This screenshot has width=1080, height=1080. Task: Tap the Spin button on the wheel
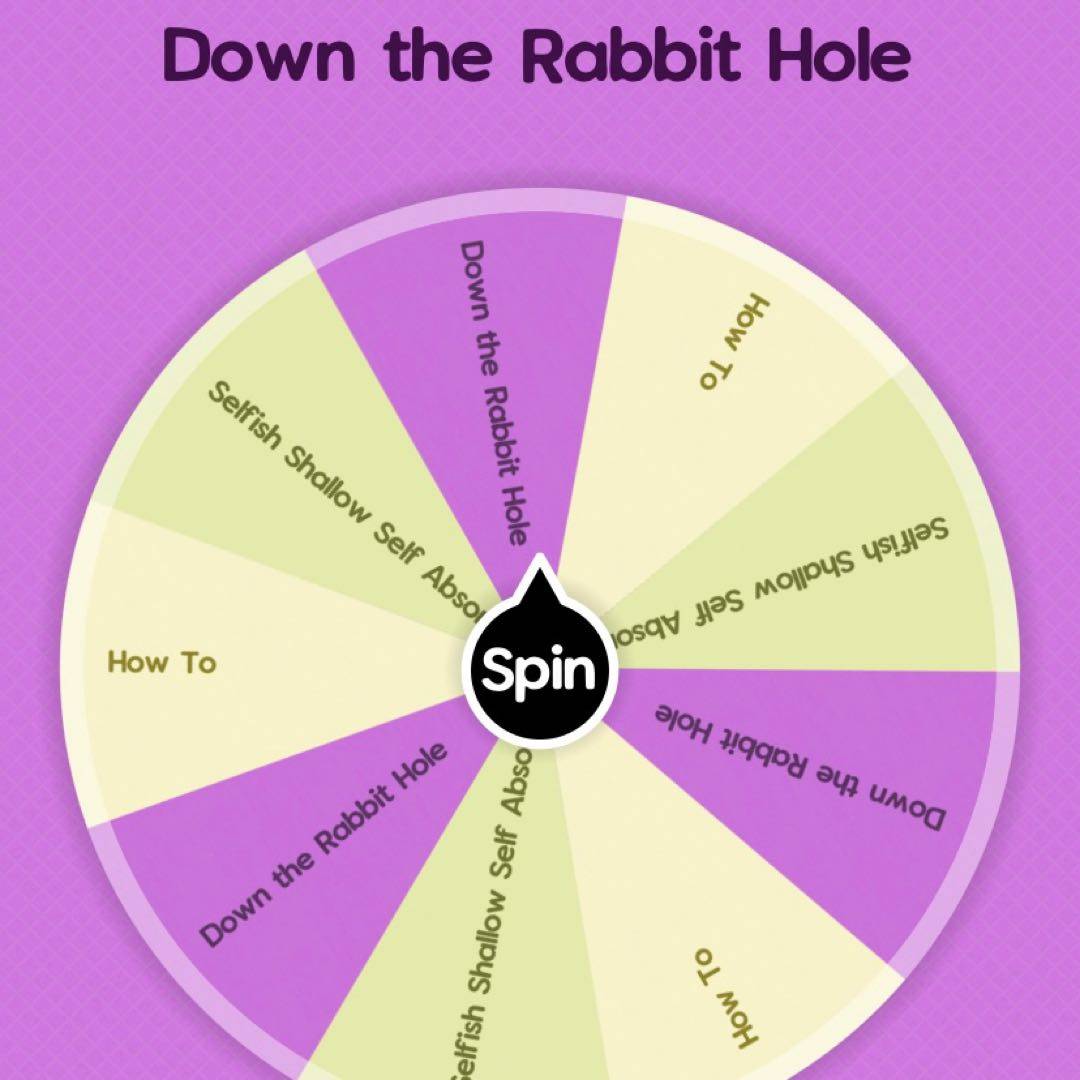pyautogui.click(x=539, y=668)
